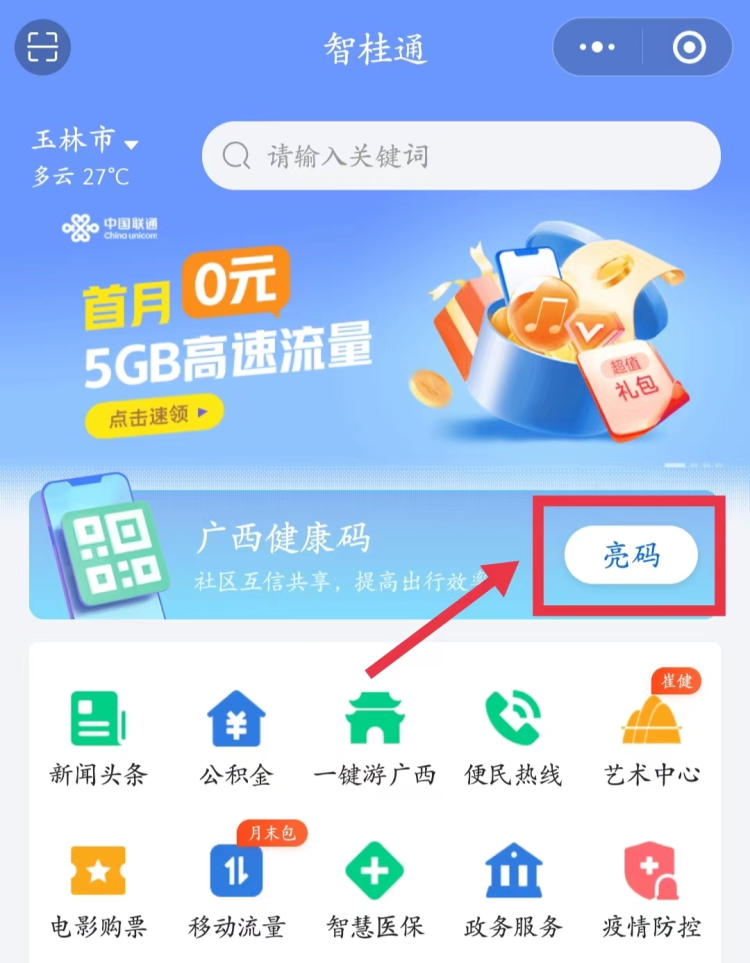Open 智慧医保

[x=374, y=888]
